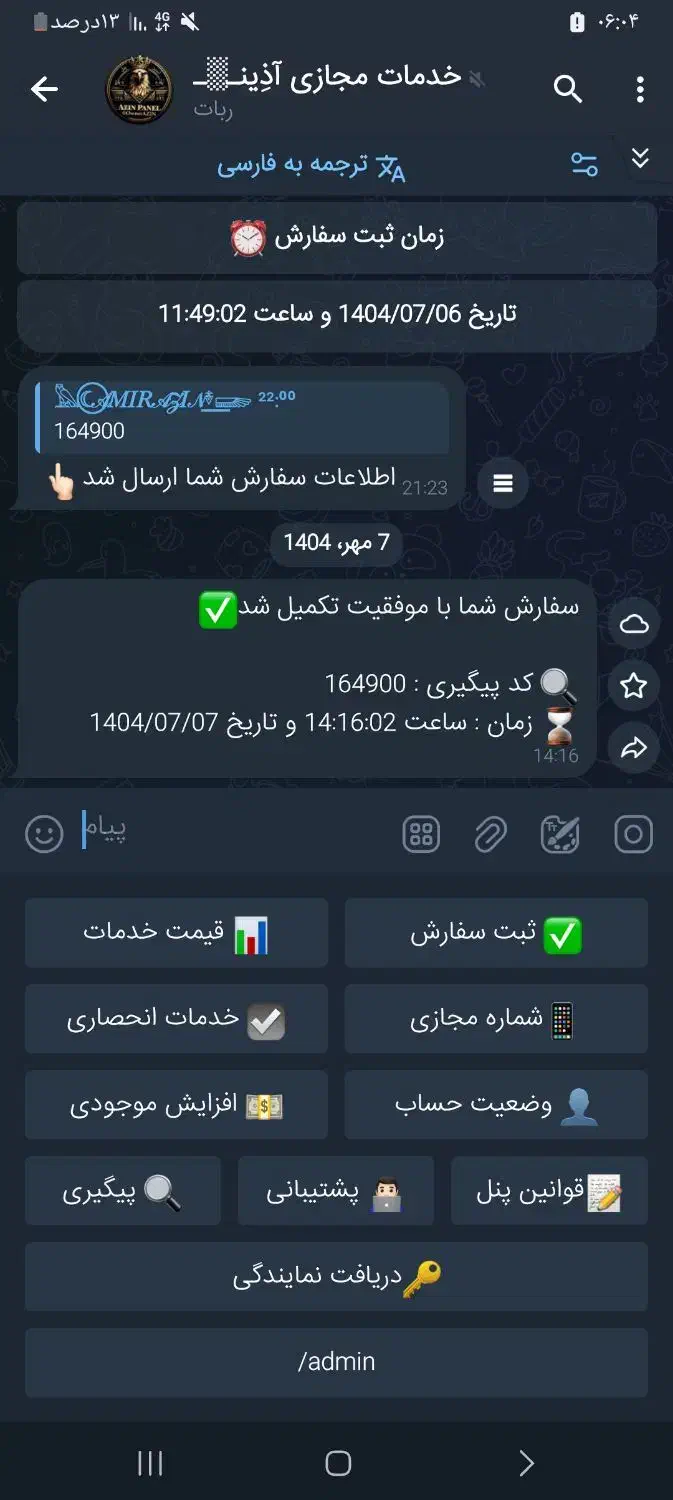
Task: Open the three-dot overflow menu
Action: [x=640, y=89]
